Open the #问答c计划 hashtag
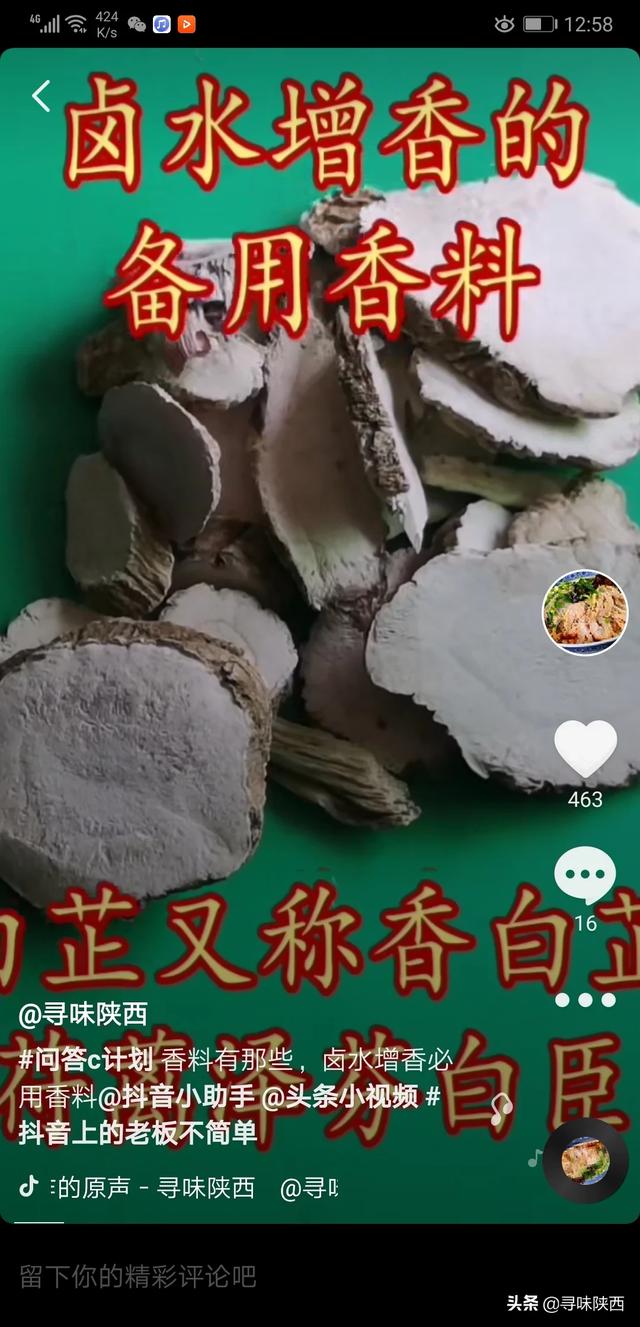 coord(85,1061)
